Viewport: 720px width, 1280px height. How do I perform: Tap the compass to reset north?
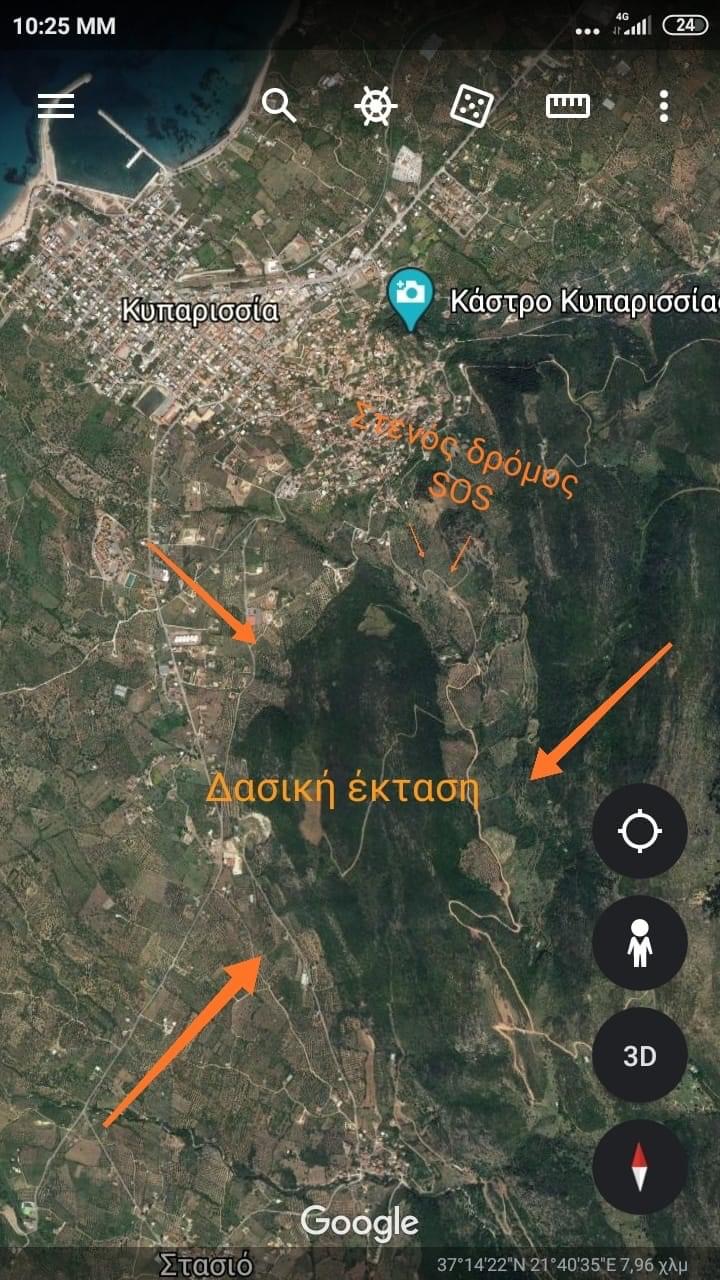click(x=640, y=1167)
